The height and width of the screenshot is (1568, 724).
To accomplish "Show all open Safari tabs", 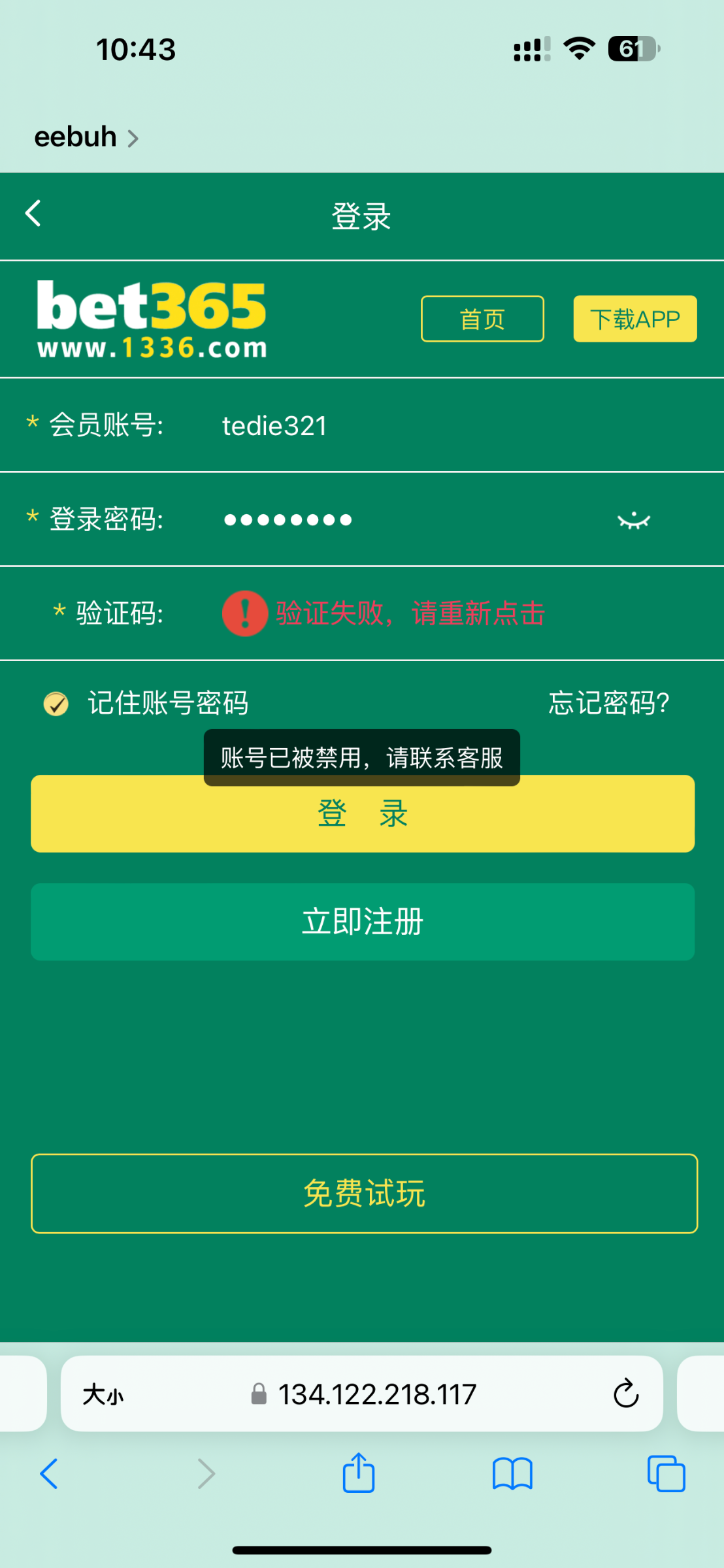I will [666, 1474].
